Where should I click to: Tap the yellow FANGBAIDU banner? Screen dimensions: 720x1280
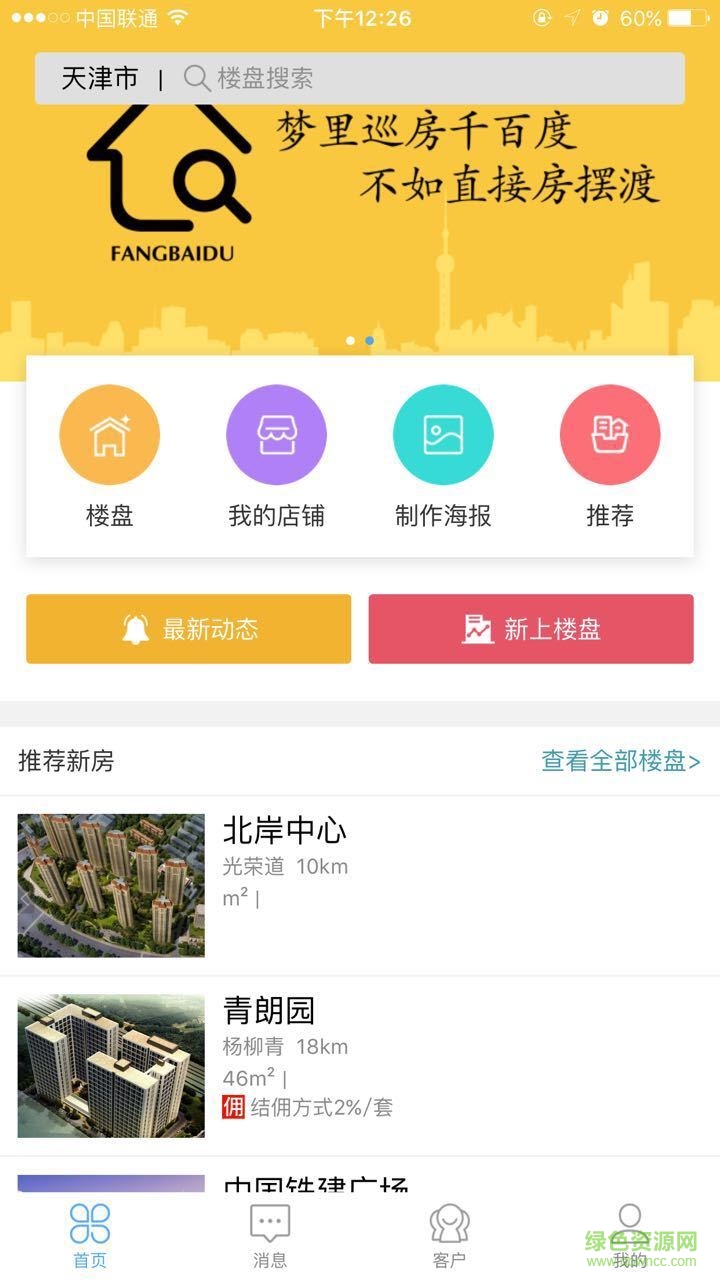coord(360,220)
